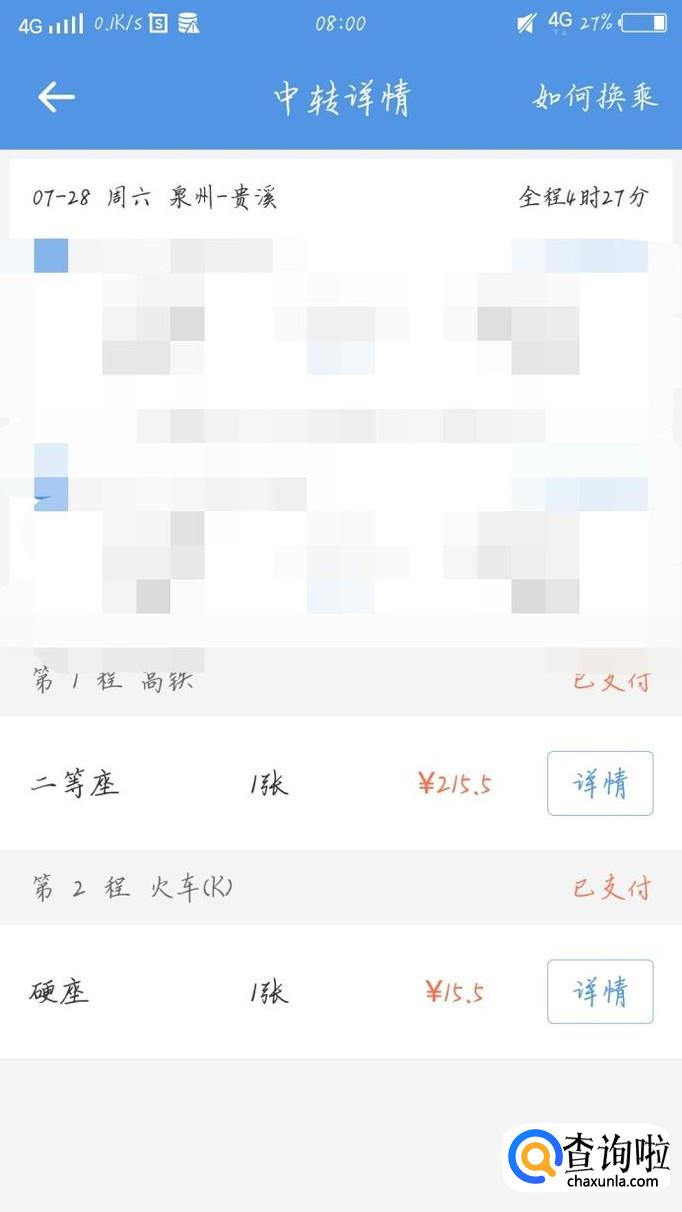View 详情 for the 硬座 ticket
Viewport: 682px width, 1212px height.
click(600, 991)
